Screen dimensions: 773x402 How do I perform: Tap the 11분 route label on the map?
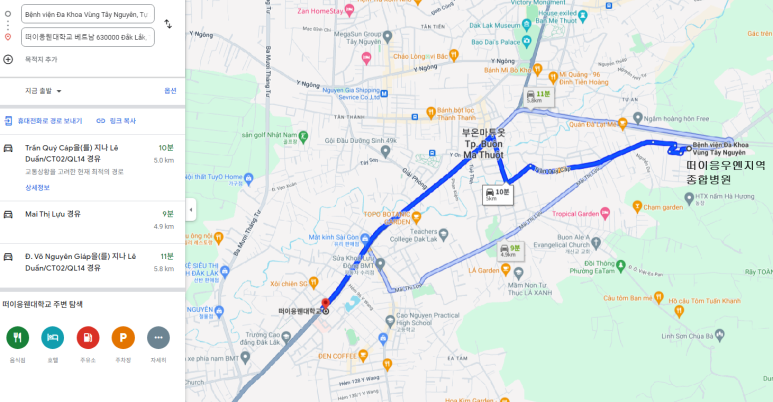tap(539, 96)
